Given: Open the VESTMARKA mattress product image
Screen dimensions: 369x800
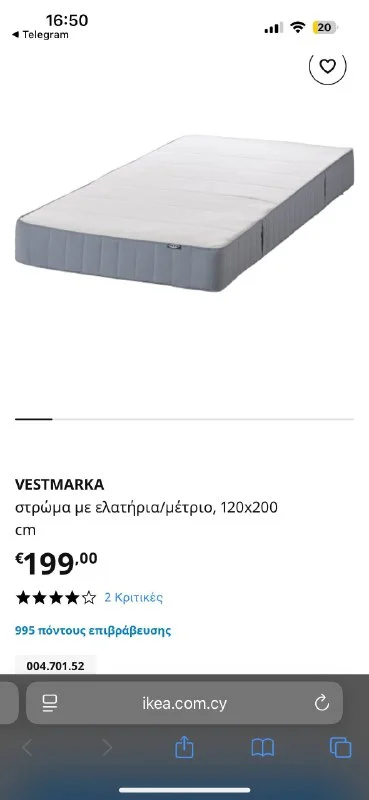Looking at the screenshot, I should click(184, 213).
